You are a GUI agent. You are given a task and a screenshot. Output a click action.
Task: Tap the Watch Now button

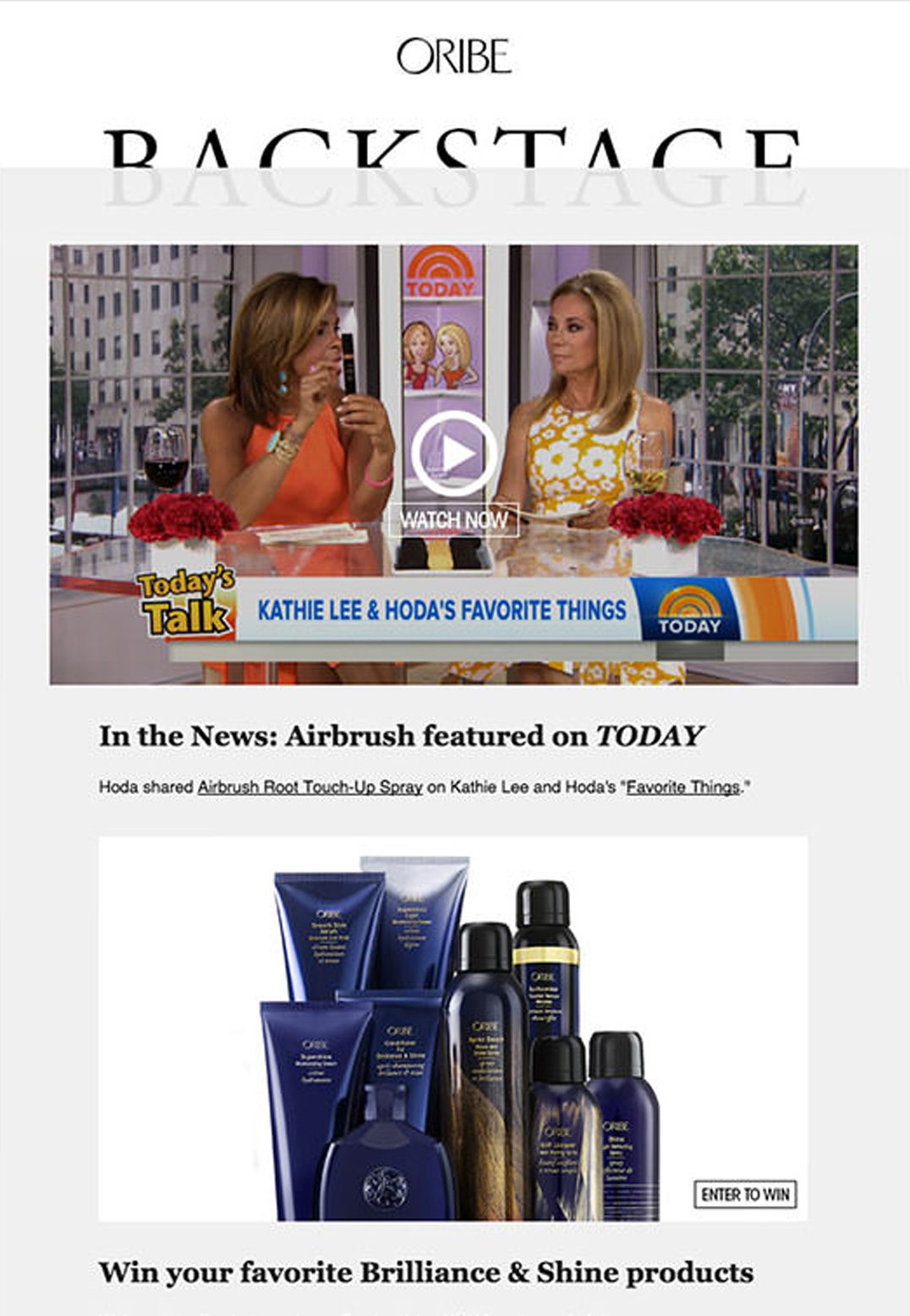(453, 519)
